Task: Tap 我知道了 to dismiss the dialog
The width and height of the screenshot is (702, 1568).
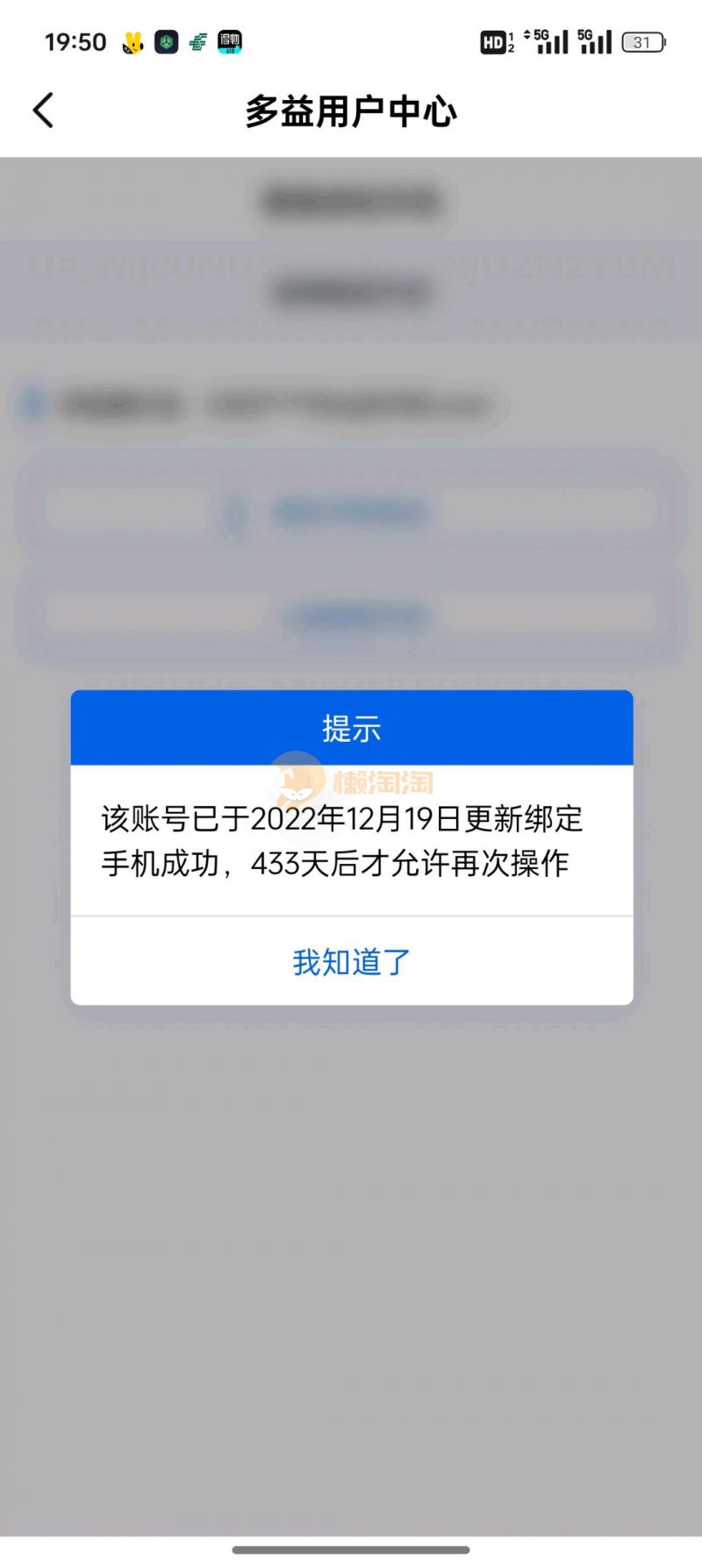Action: [351, 962]
